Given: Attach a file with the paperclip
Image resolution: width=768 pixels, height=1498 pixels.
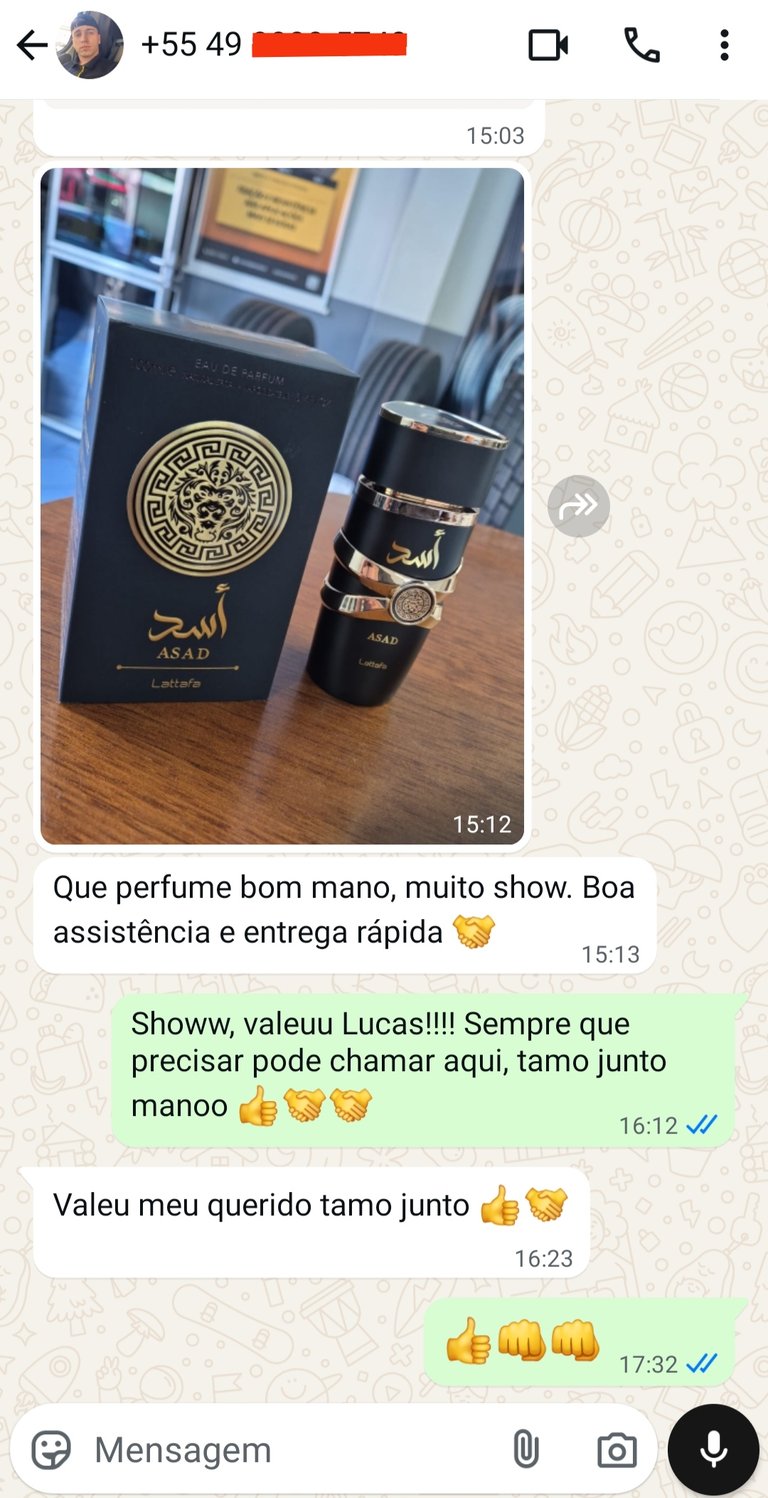Looking at the screenshot, I should pyautogui.click(x=525, y=1450).
